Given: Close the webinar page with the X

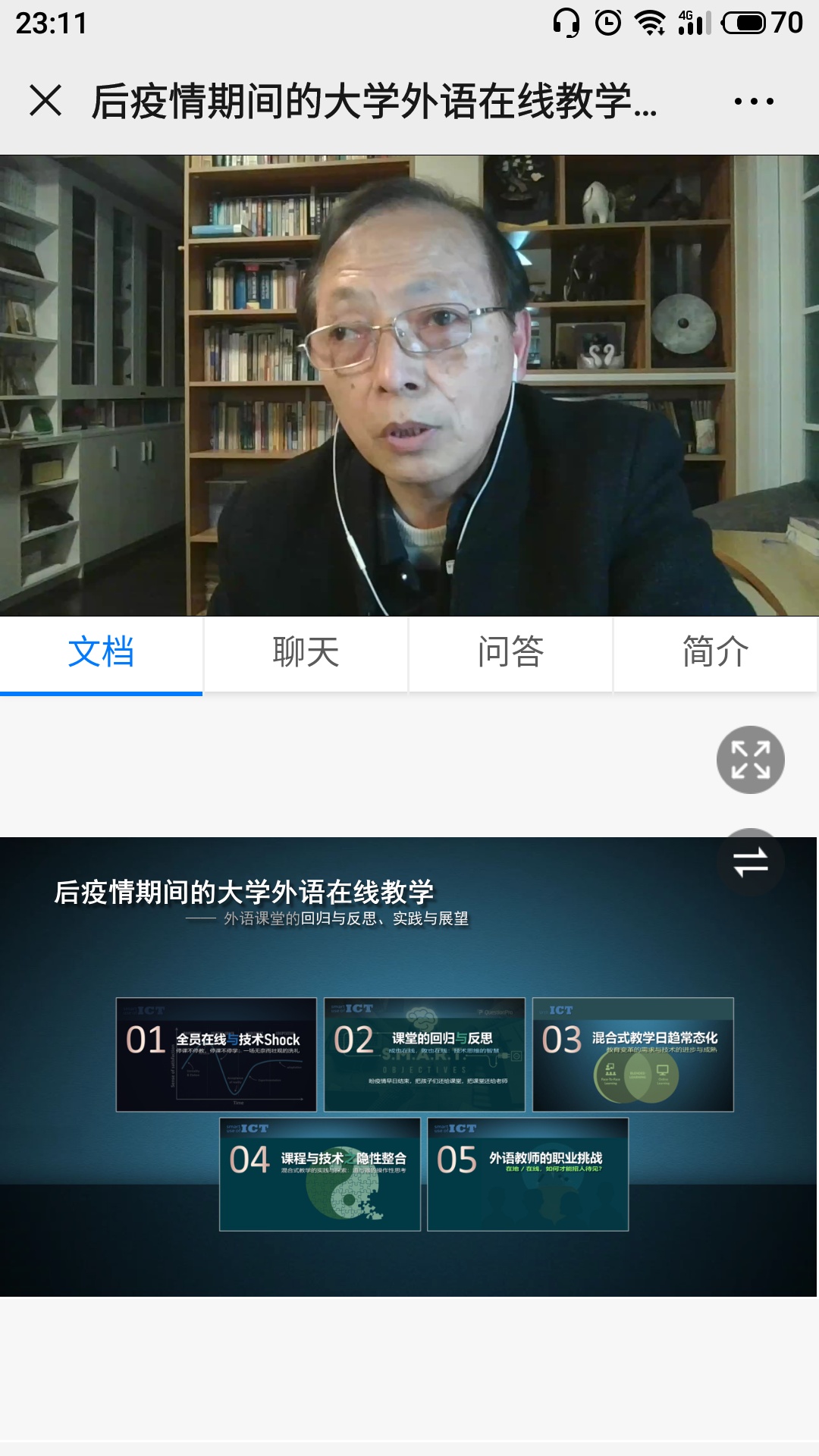Looking at the screenshot, I should pos(45,100).
